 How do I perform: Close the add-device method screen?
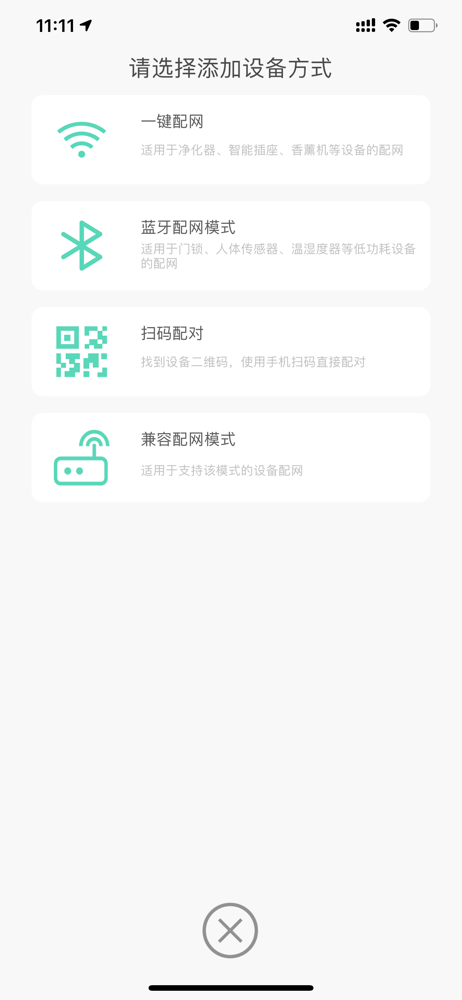(230, 930)
